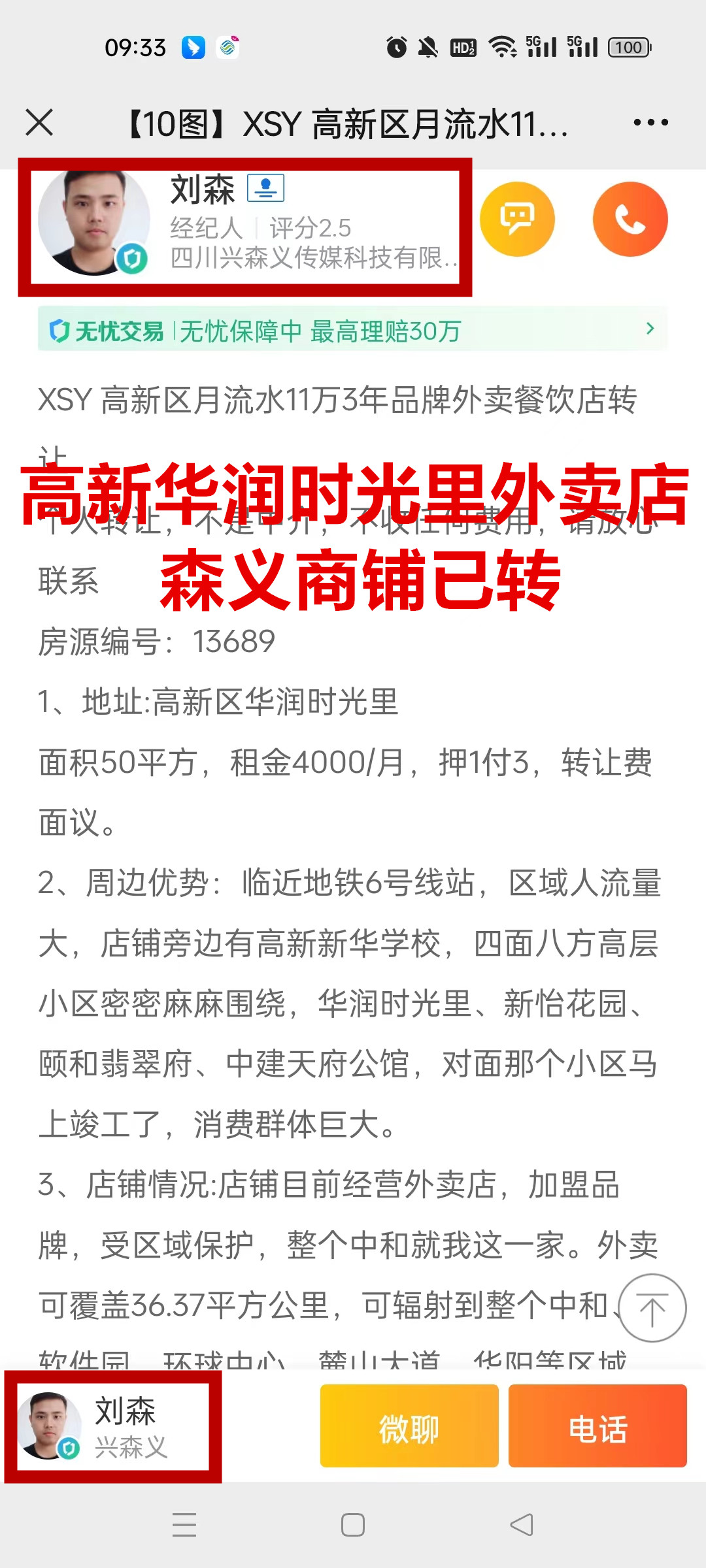
Task: Open the three-dot overflow menu
Action: [x=650, y=122]
